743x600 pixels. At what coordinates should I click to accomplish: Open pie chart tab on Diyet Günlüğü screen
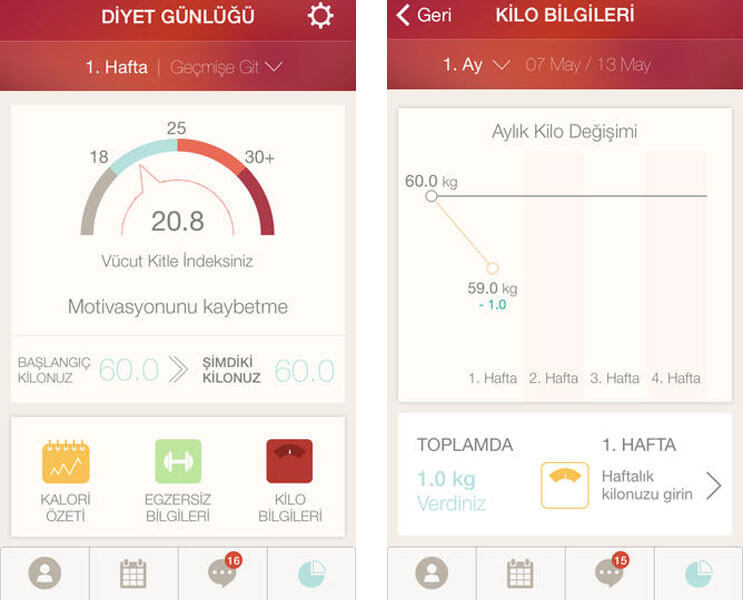pos(311,573)
